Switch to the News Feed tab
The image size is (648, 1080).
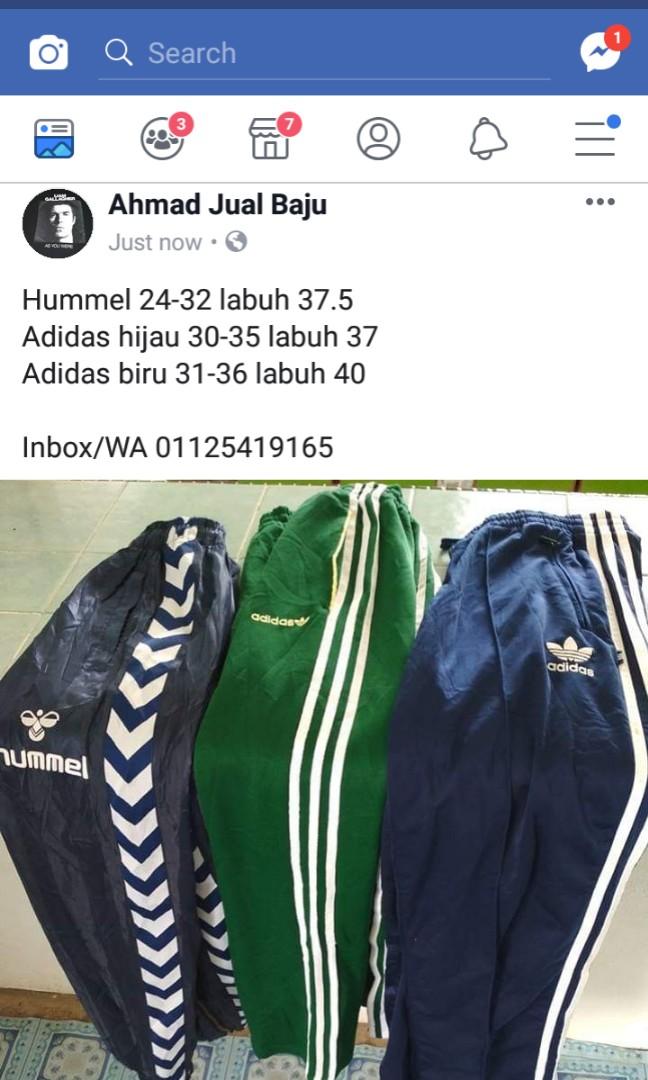click(x=54, y=139)
